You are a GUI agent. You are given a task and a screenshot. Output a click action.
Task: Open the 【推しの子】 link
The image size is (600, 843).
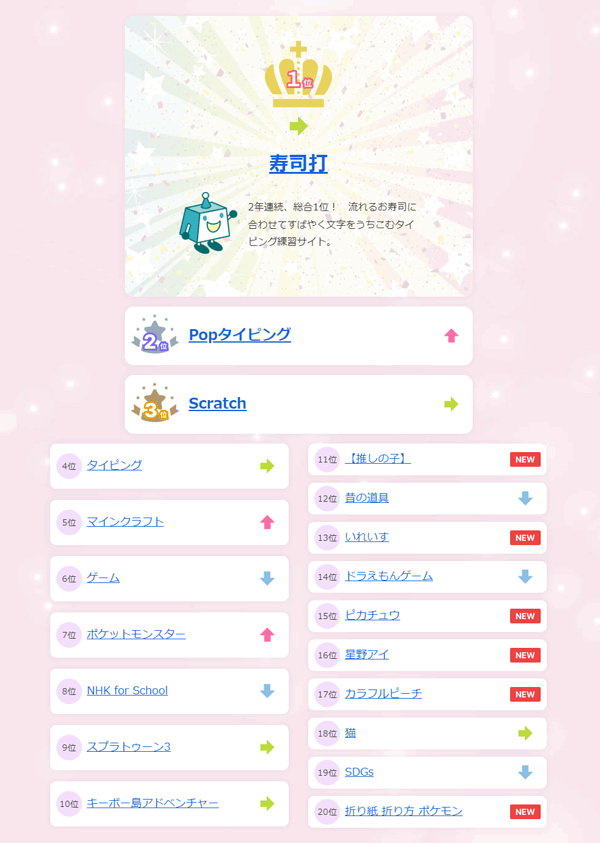[377, 459]
